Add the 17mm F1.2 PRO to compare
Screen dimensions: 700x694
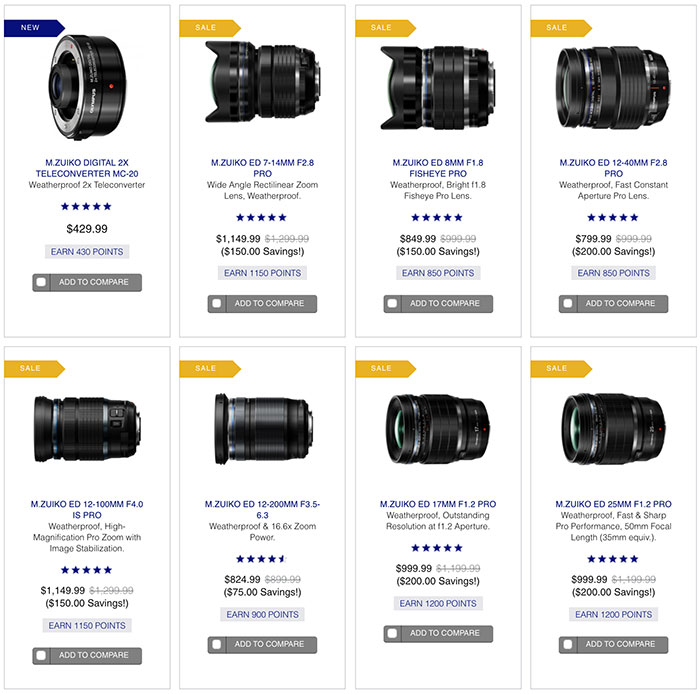point(391,634)
